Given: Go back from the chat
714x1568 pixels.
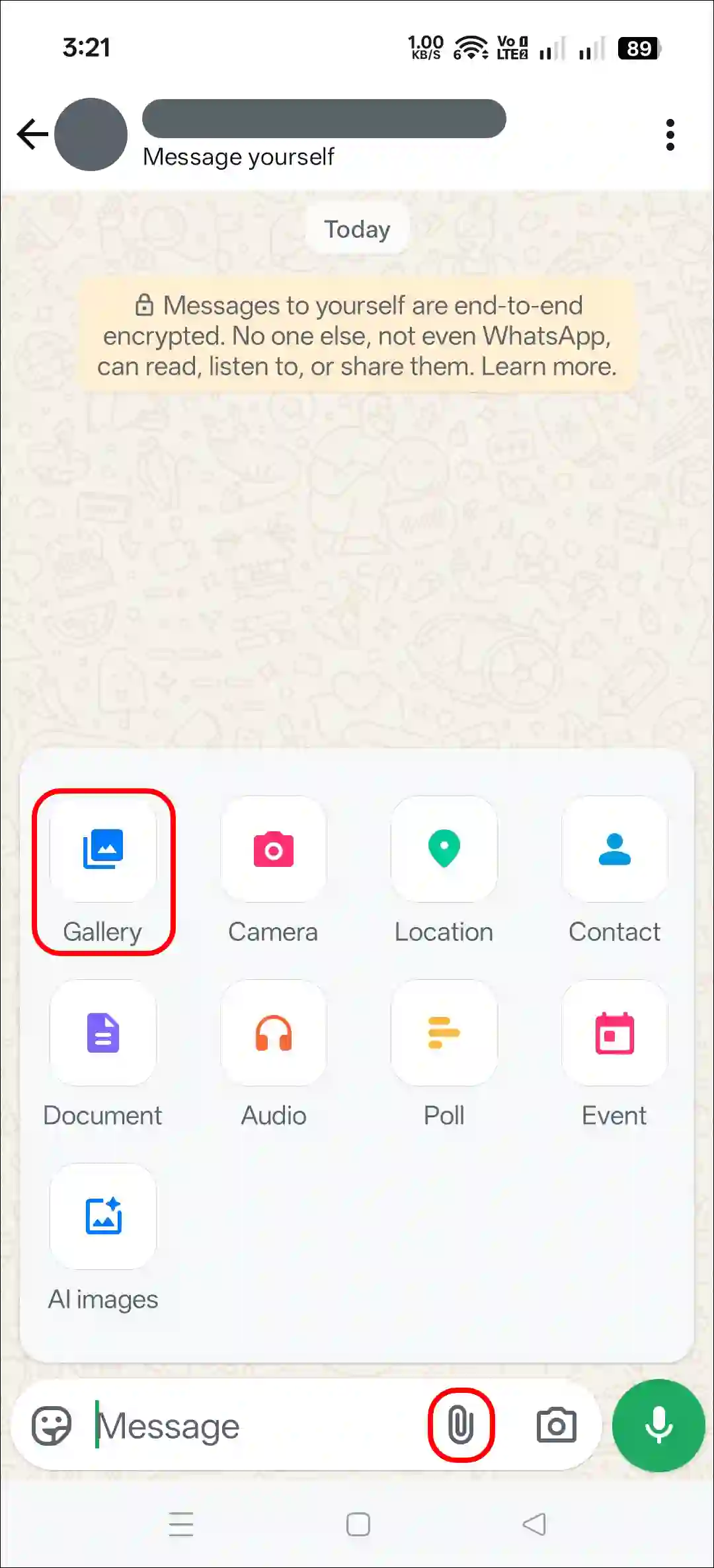Looking at the screenshot, I should point(32,135).
